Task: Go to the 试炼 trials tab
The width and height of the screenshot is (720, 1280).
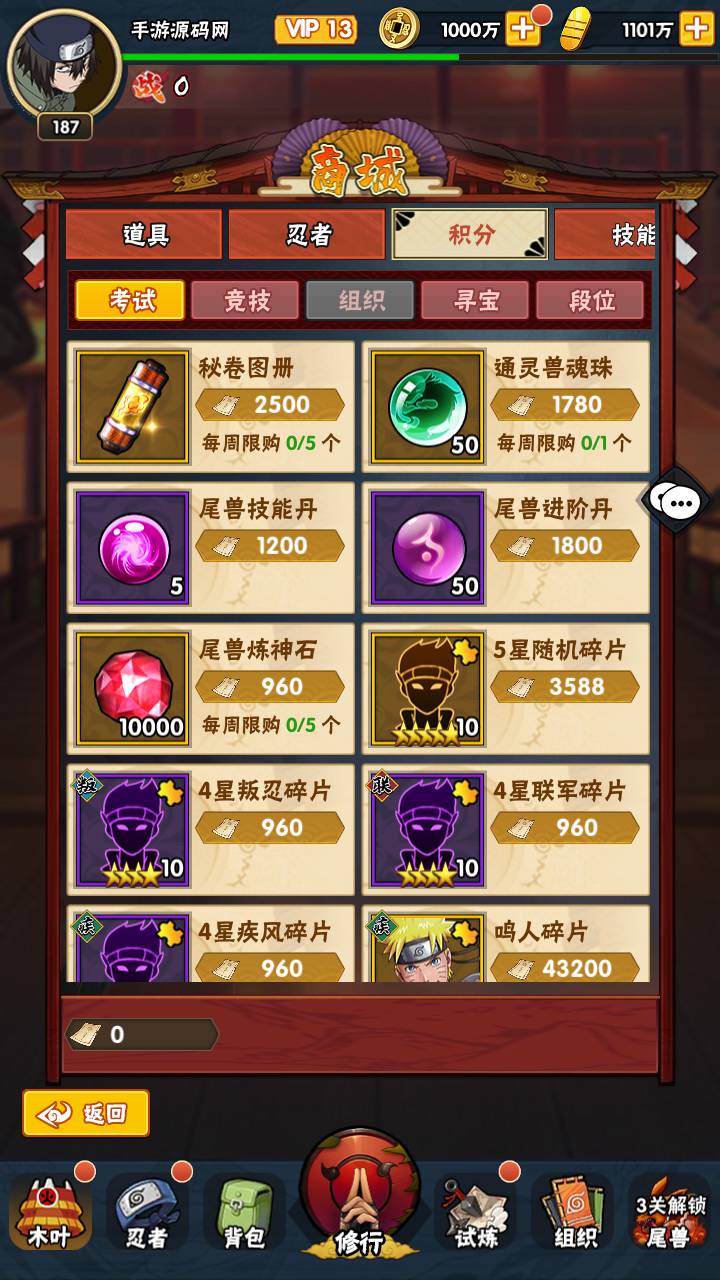Action: (474, 1212)
